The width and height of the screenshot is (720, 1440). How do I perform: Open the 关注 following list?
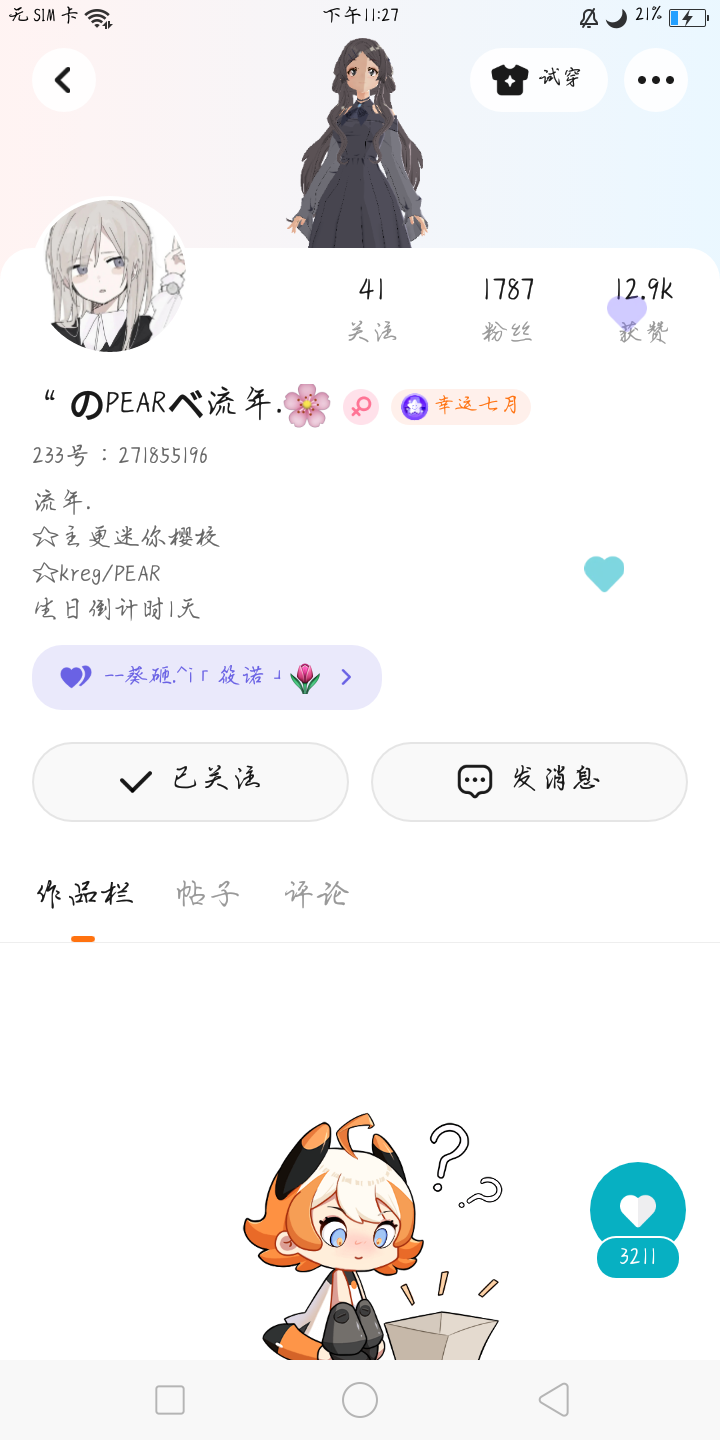click(372, 308)
